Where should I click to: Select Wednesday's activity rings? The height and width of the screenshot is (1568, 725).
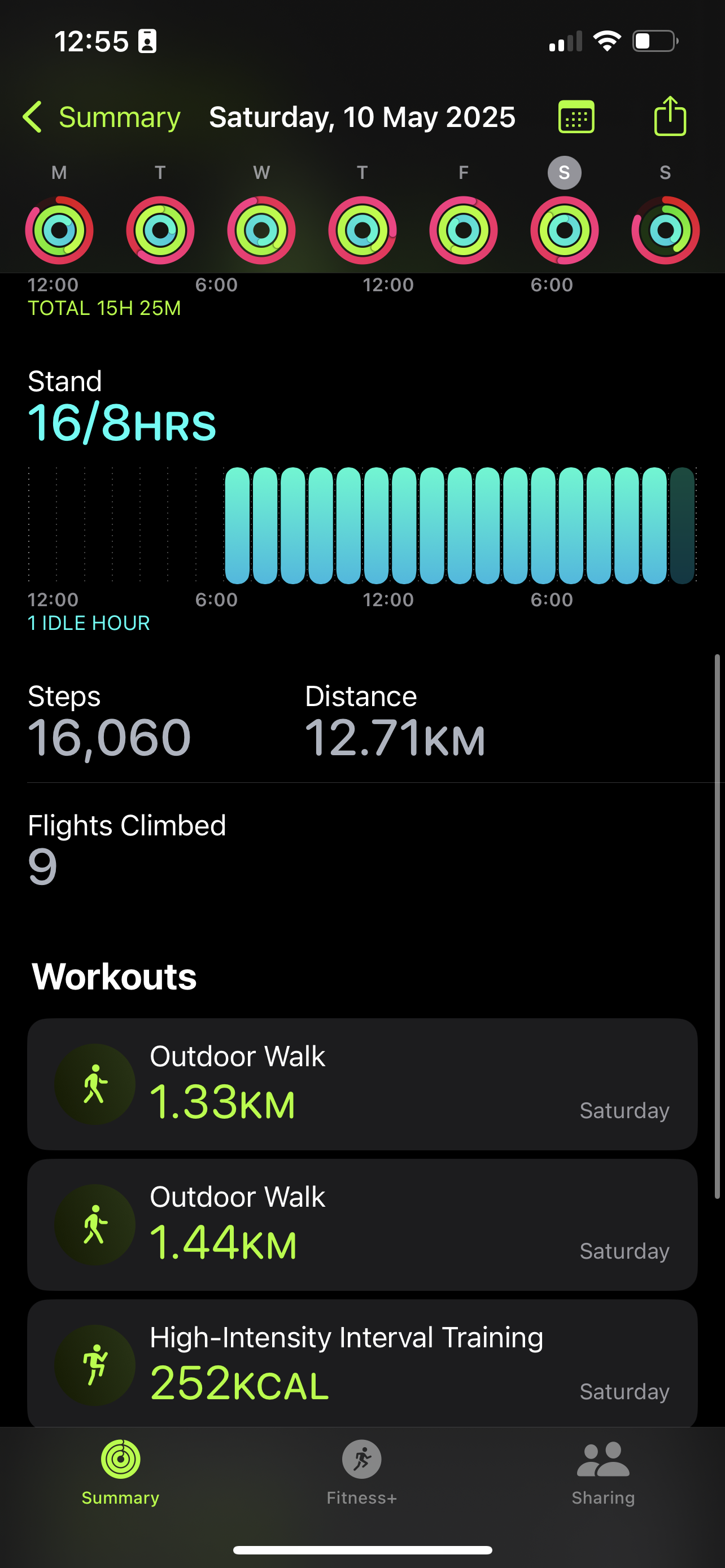[x=261, y=230]
